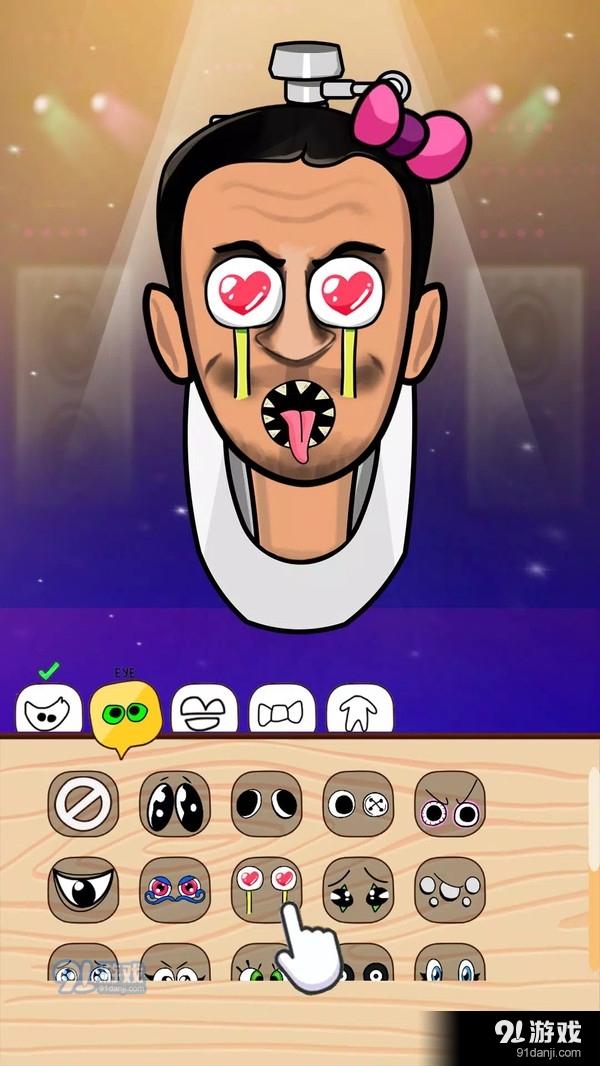600x1066 pixels.
Task: Pick the black half-moon eyes
Action: point(266,803)
